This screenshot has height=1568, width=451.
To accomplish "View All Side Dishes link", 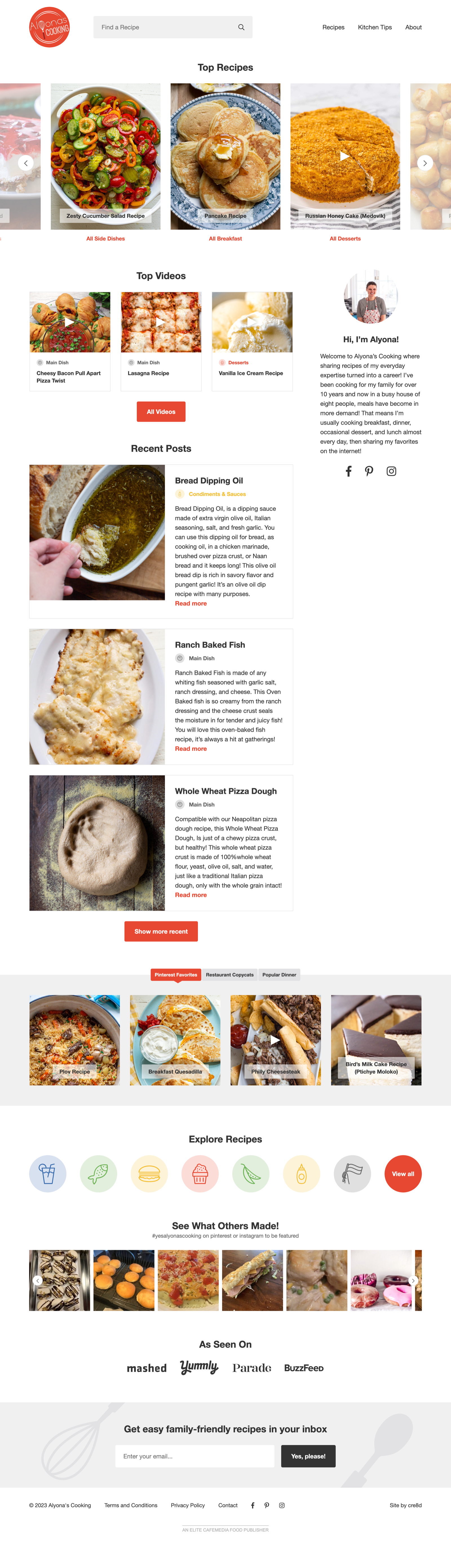I will [x=105, y=238].
